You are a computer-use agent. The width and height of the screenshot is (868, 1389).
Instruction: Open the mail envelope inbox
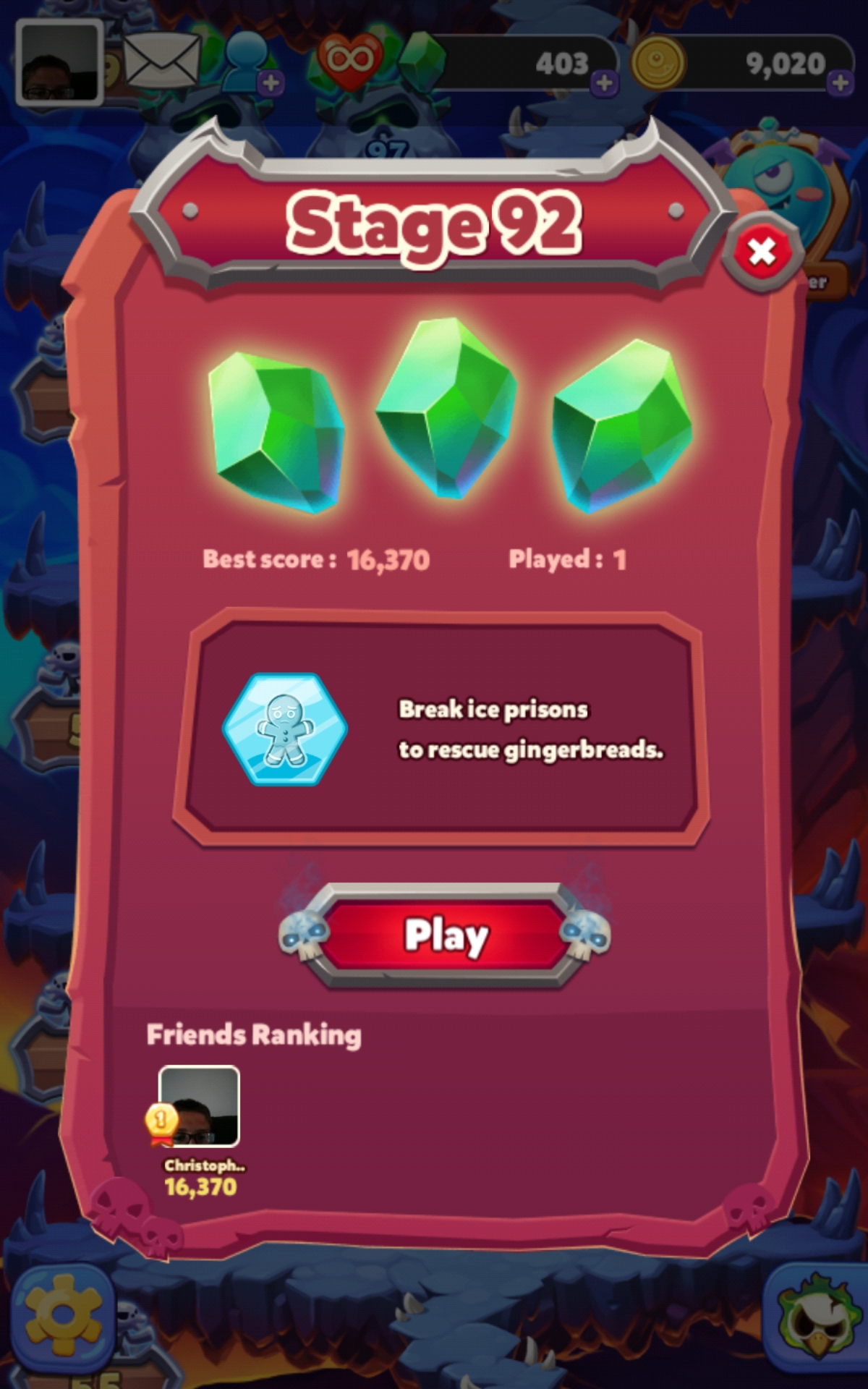pos(161,61)
